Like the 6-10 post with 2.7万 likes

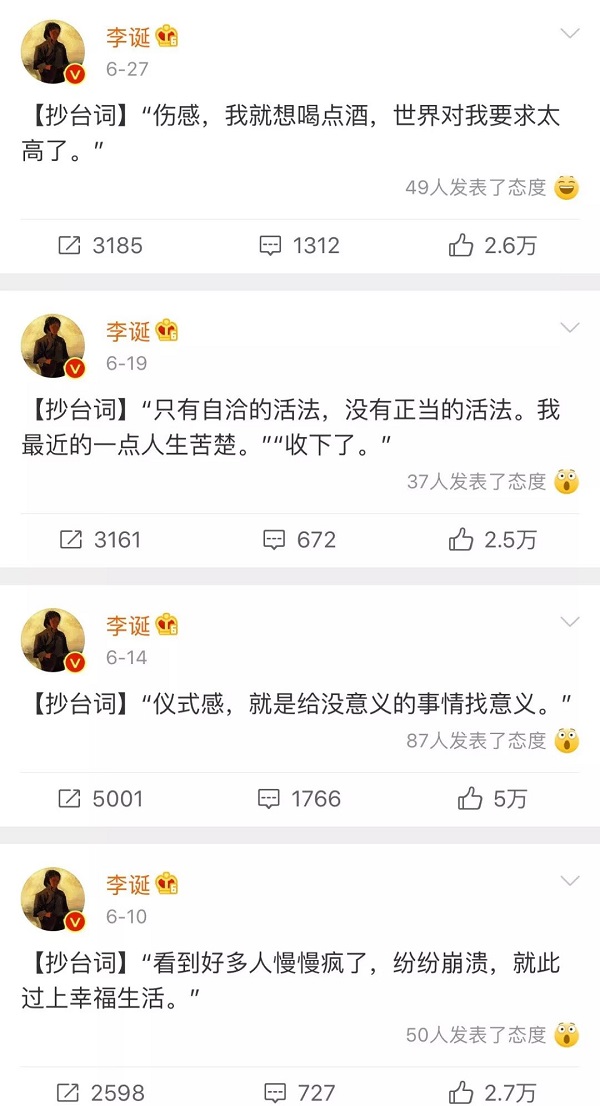click(x=492, y=1092)
